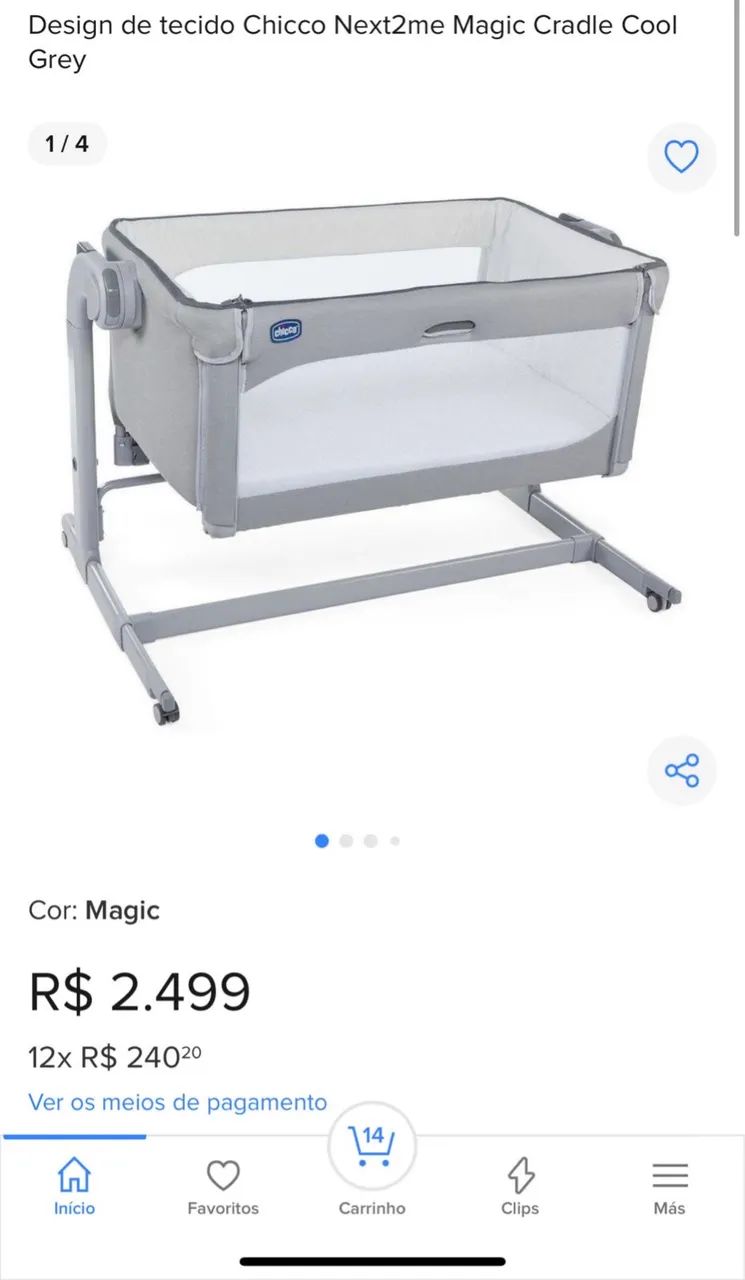
Task: Tap the heart icon to favorite this product
Action: click(x=682, y=156)
